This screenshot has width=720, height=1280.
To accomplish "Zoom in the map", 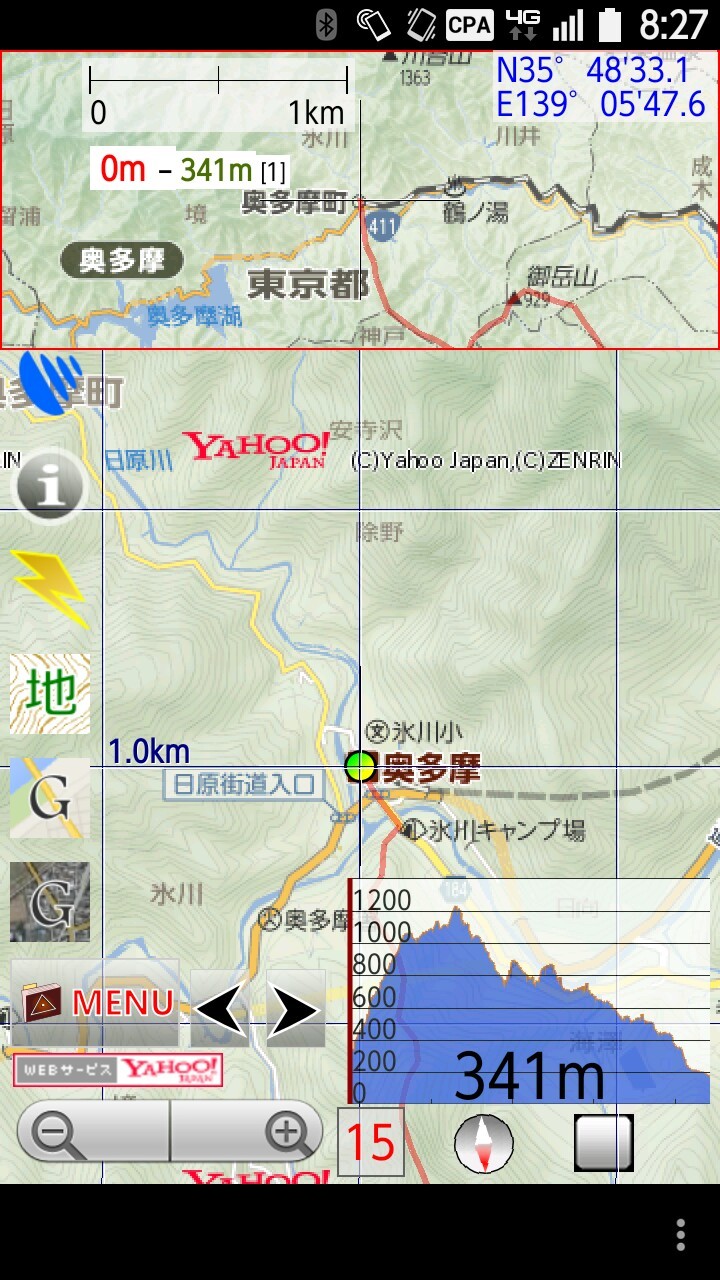I will click(x=248, y=1133).
